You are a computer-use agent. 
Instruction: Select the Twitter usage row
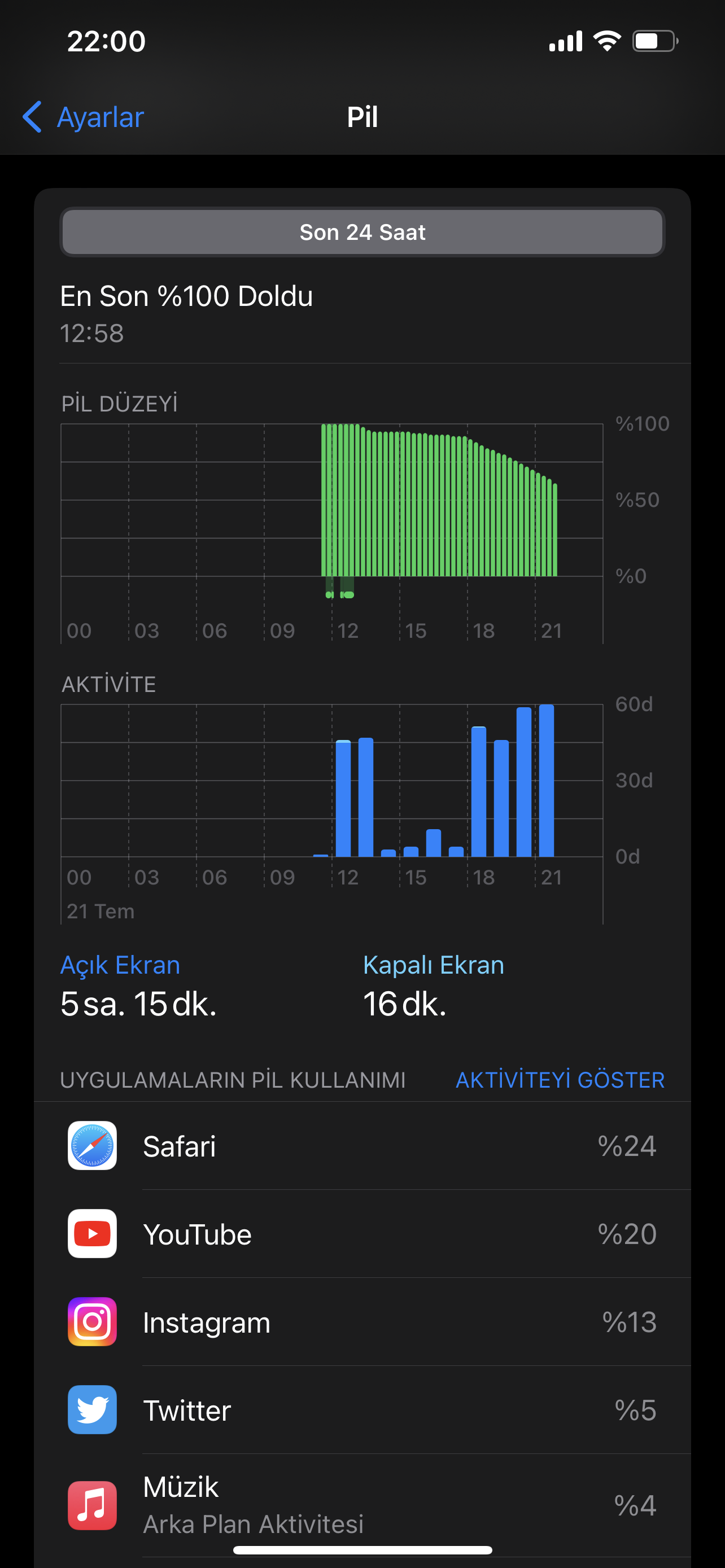tap(362, 1411)
